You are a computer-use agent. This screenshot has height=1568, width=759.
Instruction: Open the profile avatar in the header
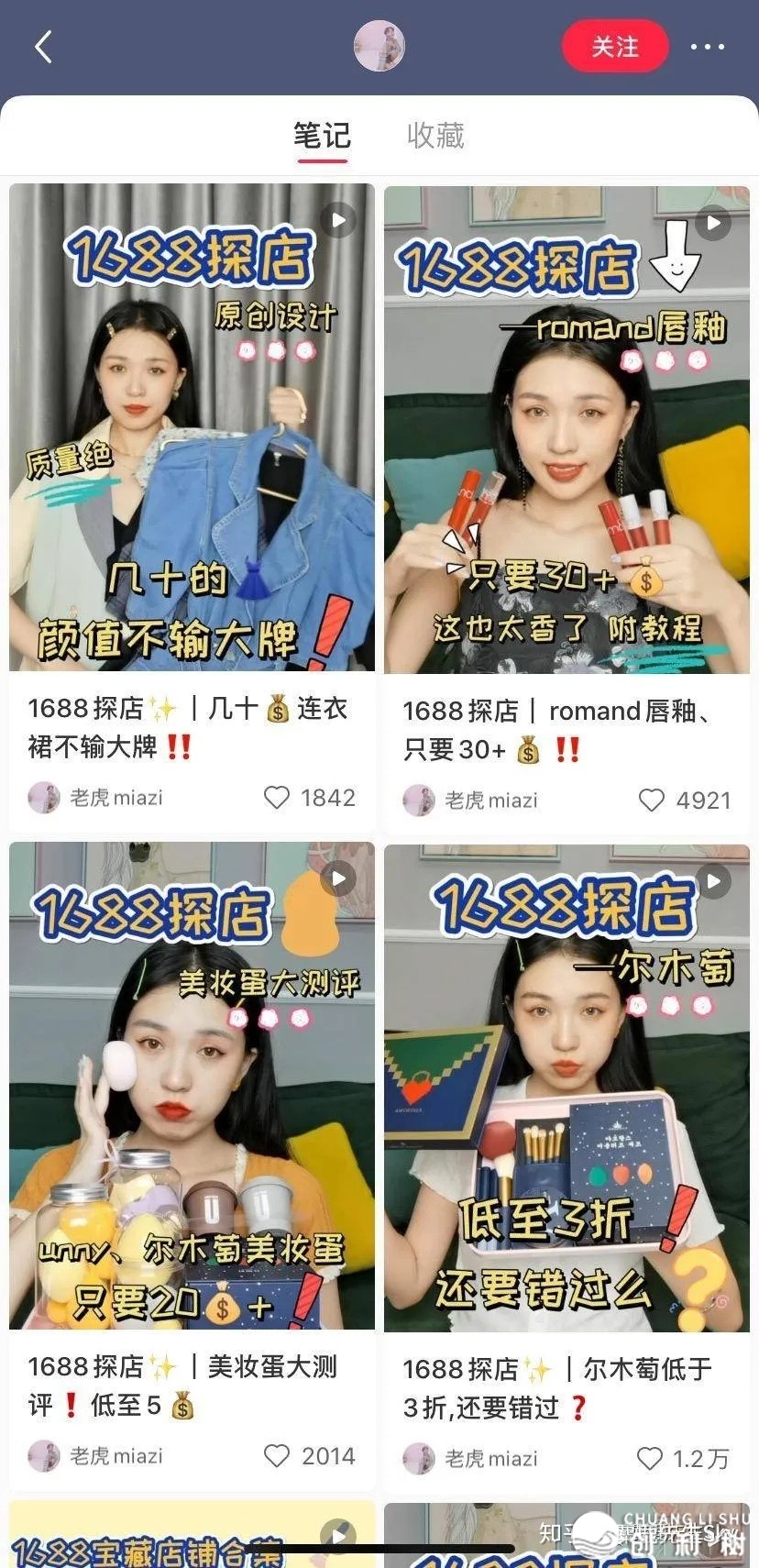379,46
